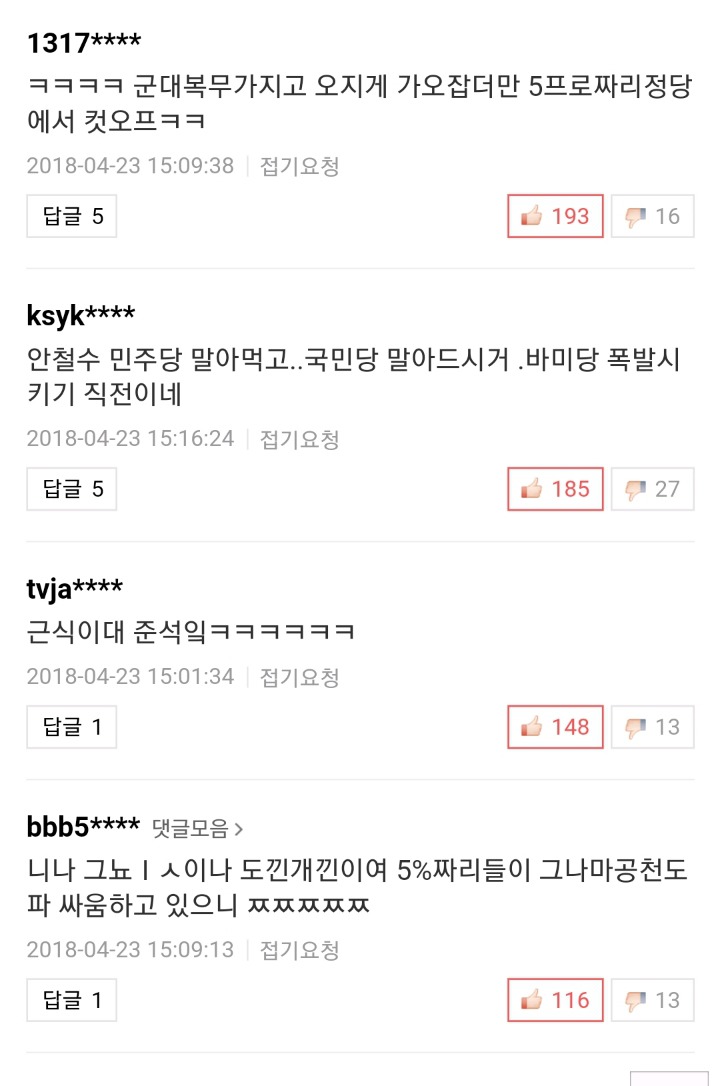Request folding of bbb5**** comment

(x=299, y=950)
